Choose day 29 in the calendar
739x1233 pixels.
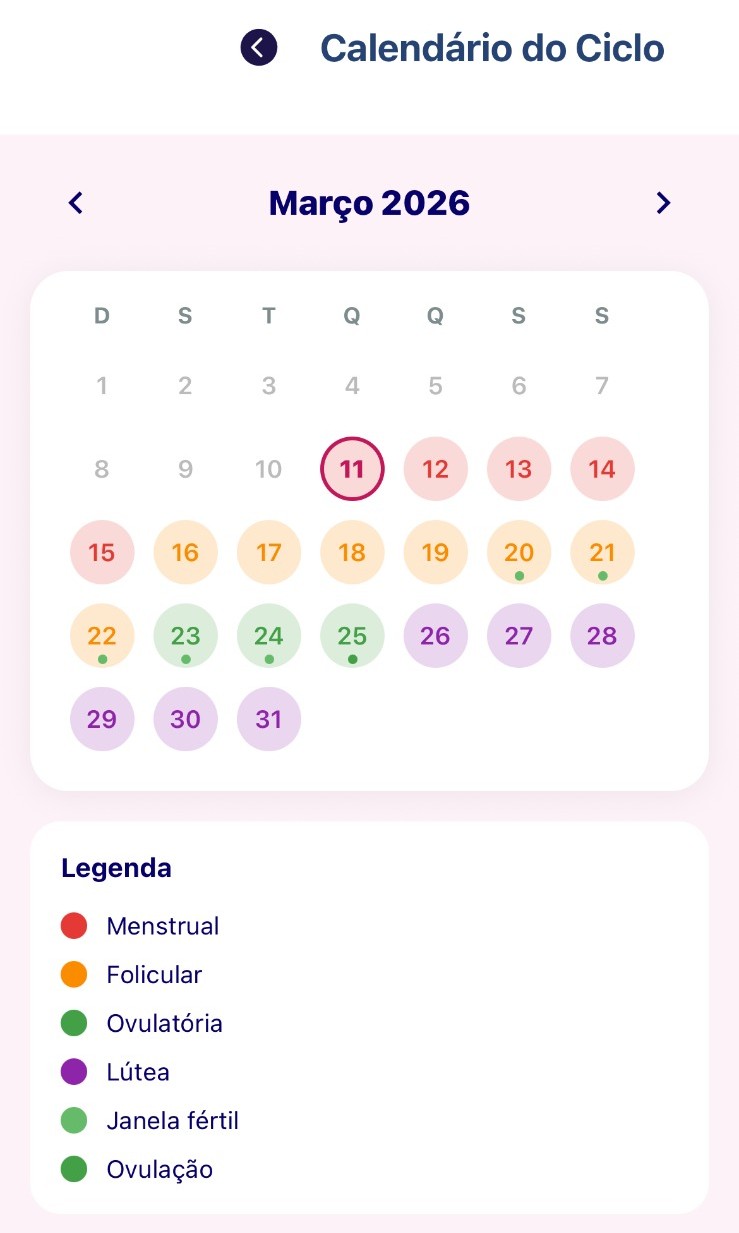pos(102,719)
